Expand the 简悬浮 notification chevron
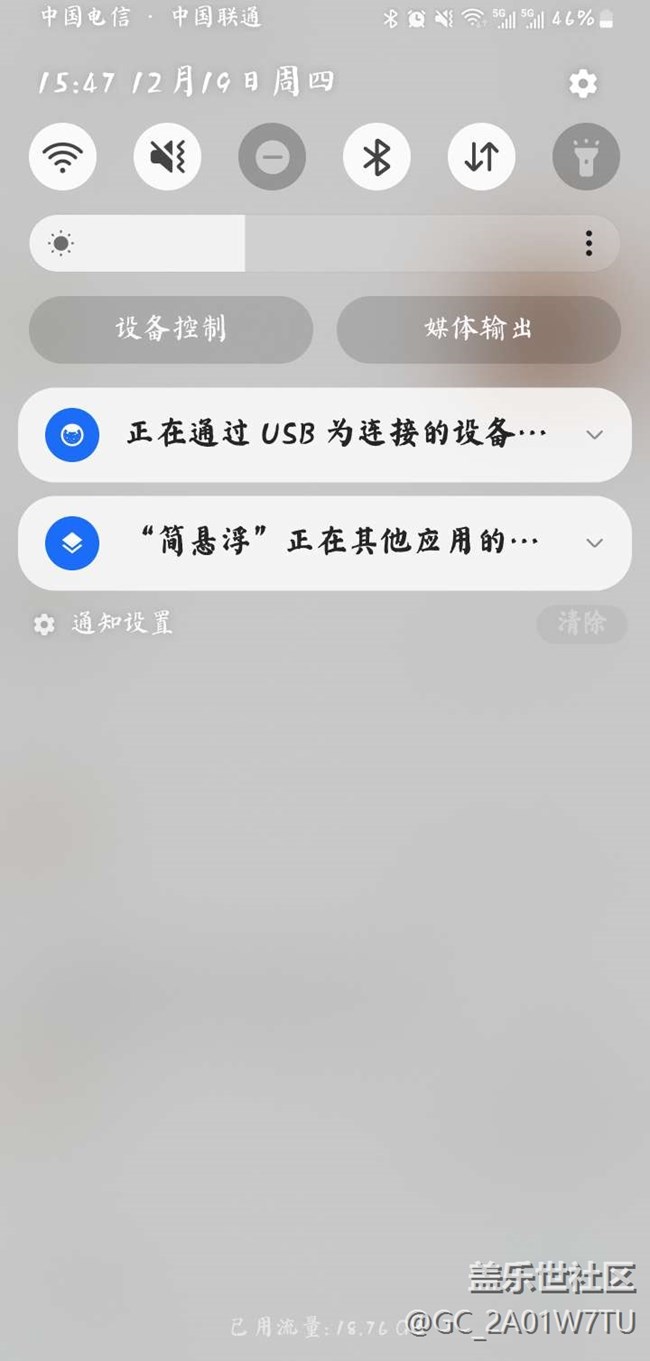Screen dimensions: 650x1361 pyautogui.click(x=594, y=543)
